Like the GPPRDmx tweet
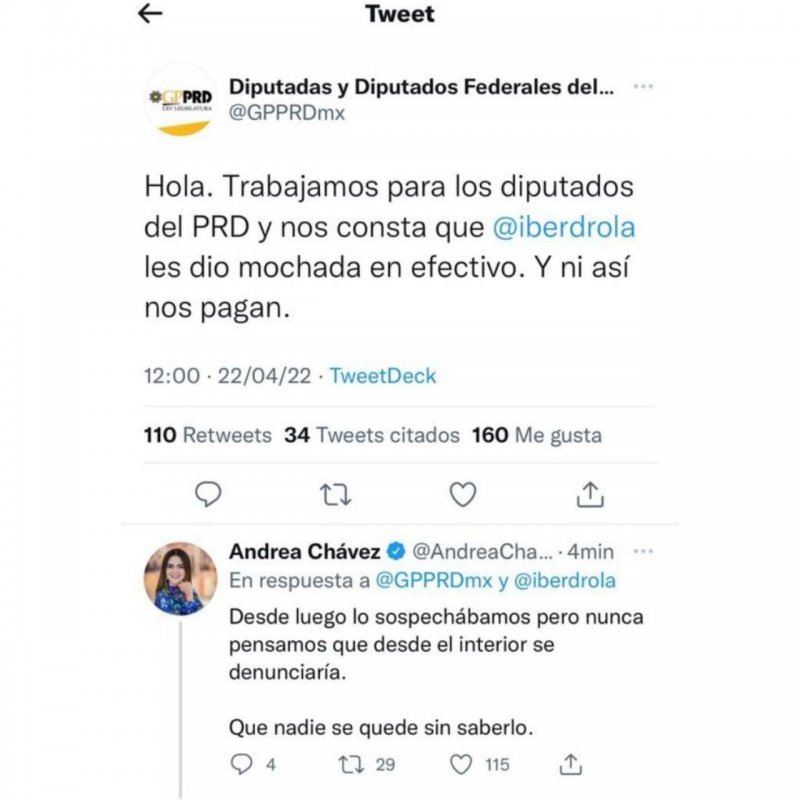 (x=461, y=493)
